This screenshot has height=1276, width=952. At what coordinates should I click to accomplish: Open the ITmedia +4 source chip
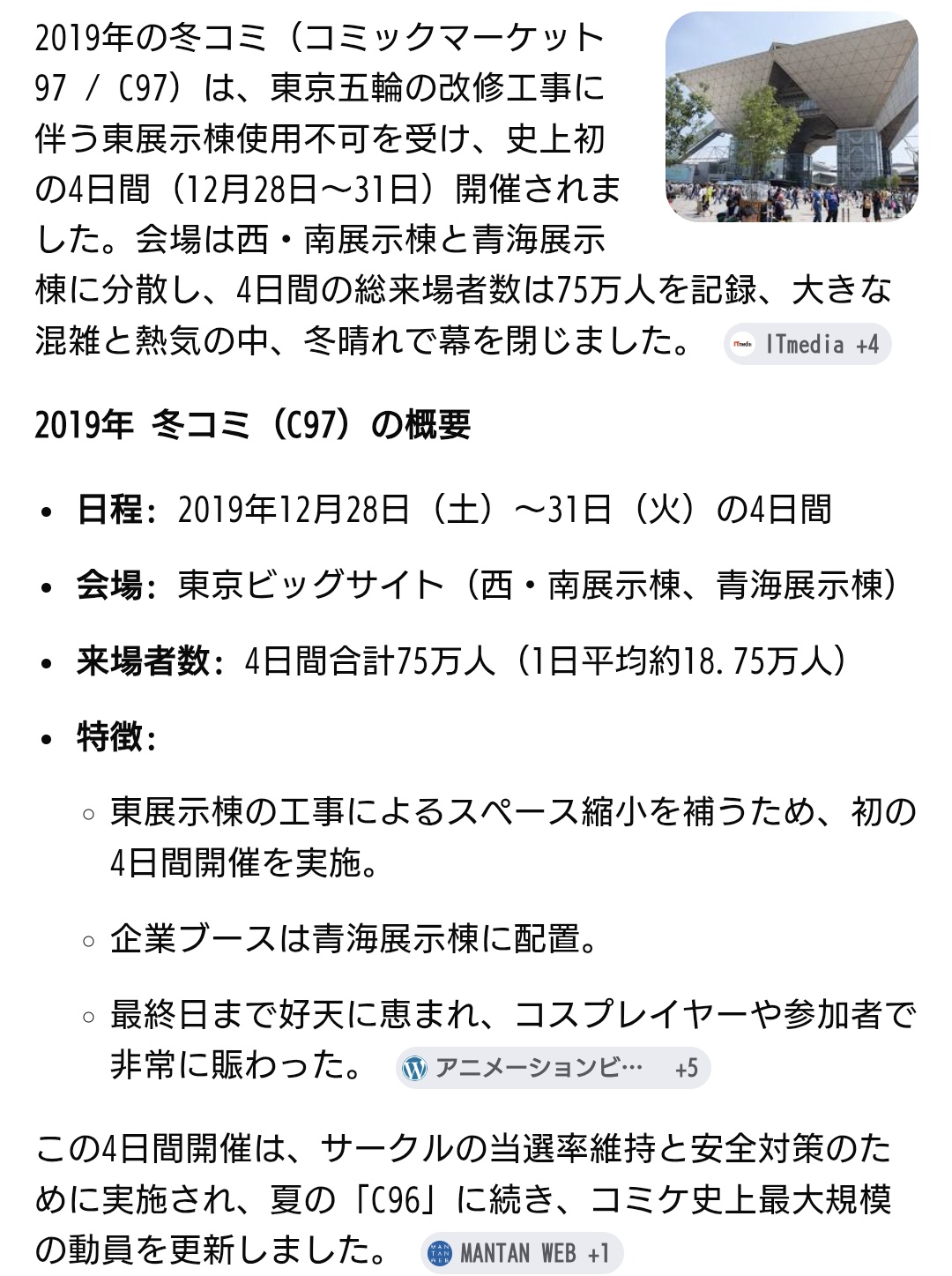click(x=807, y=344)
